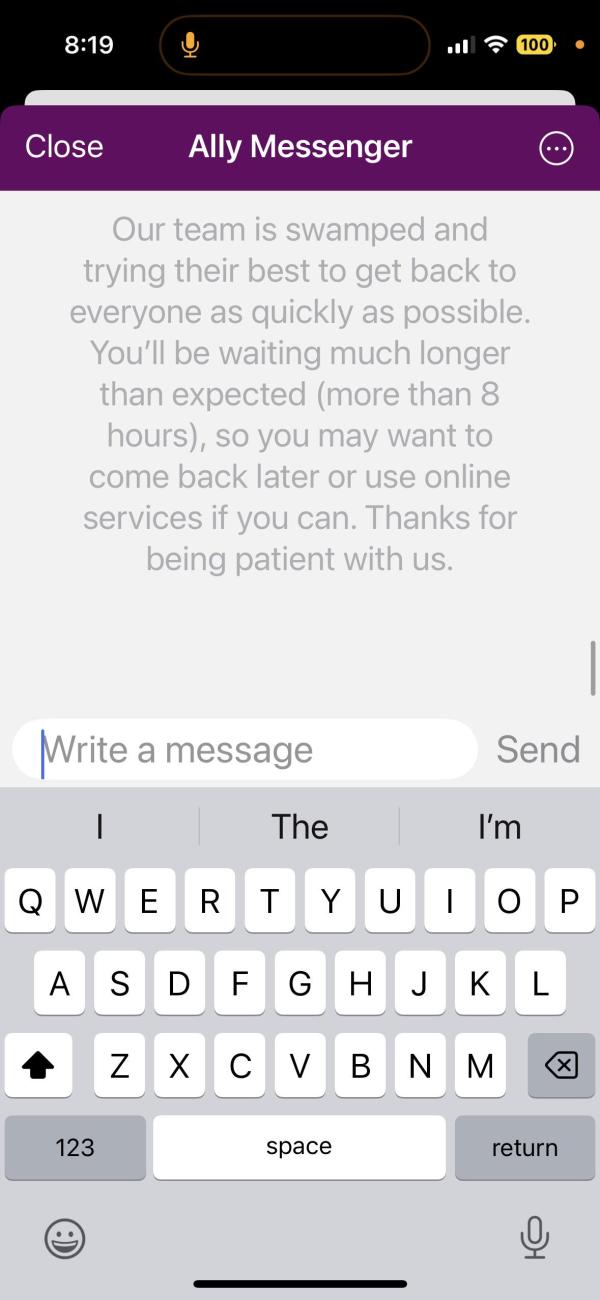Start keyboard dictation microphone

pyautogui.click(x=535, y=1238)
